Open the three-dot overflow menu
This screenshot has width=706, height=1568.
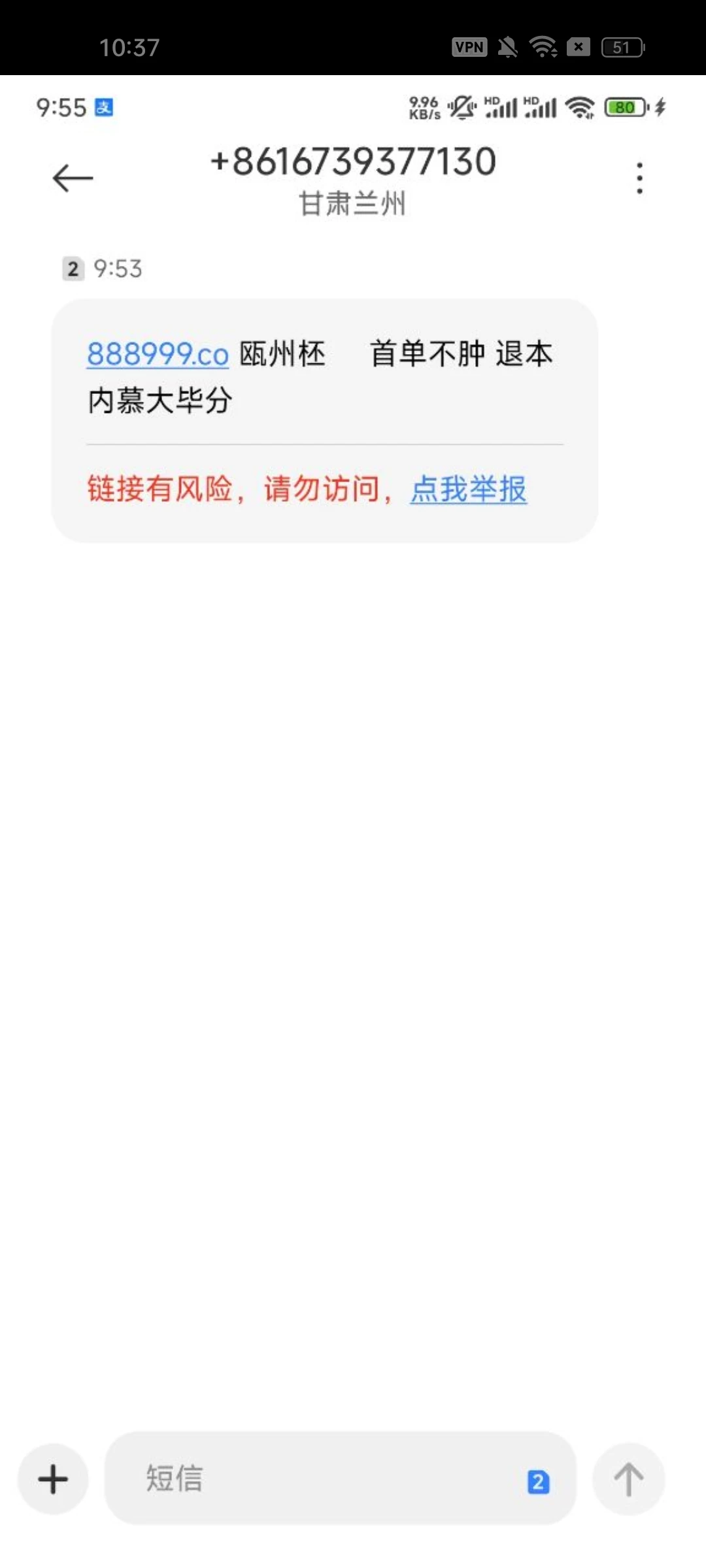tap(640, 177)
